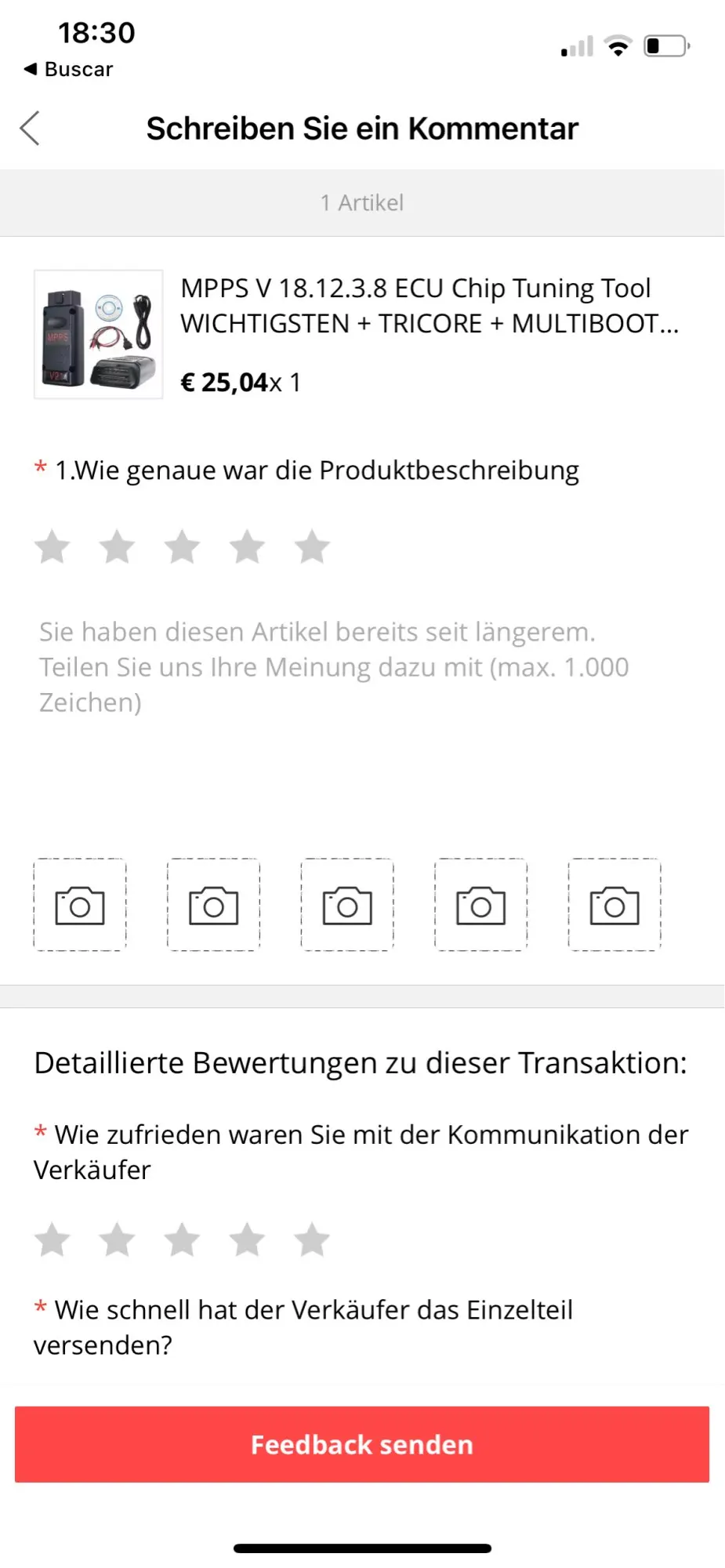Image resolution: width=725 pixels, height=1568 pixels.
Task: Add a photo in the last camera slot
Action: click(614, 906)
